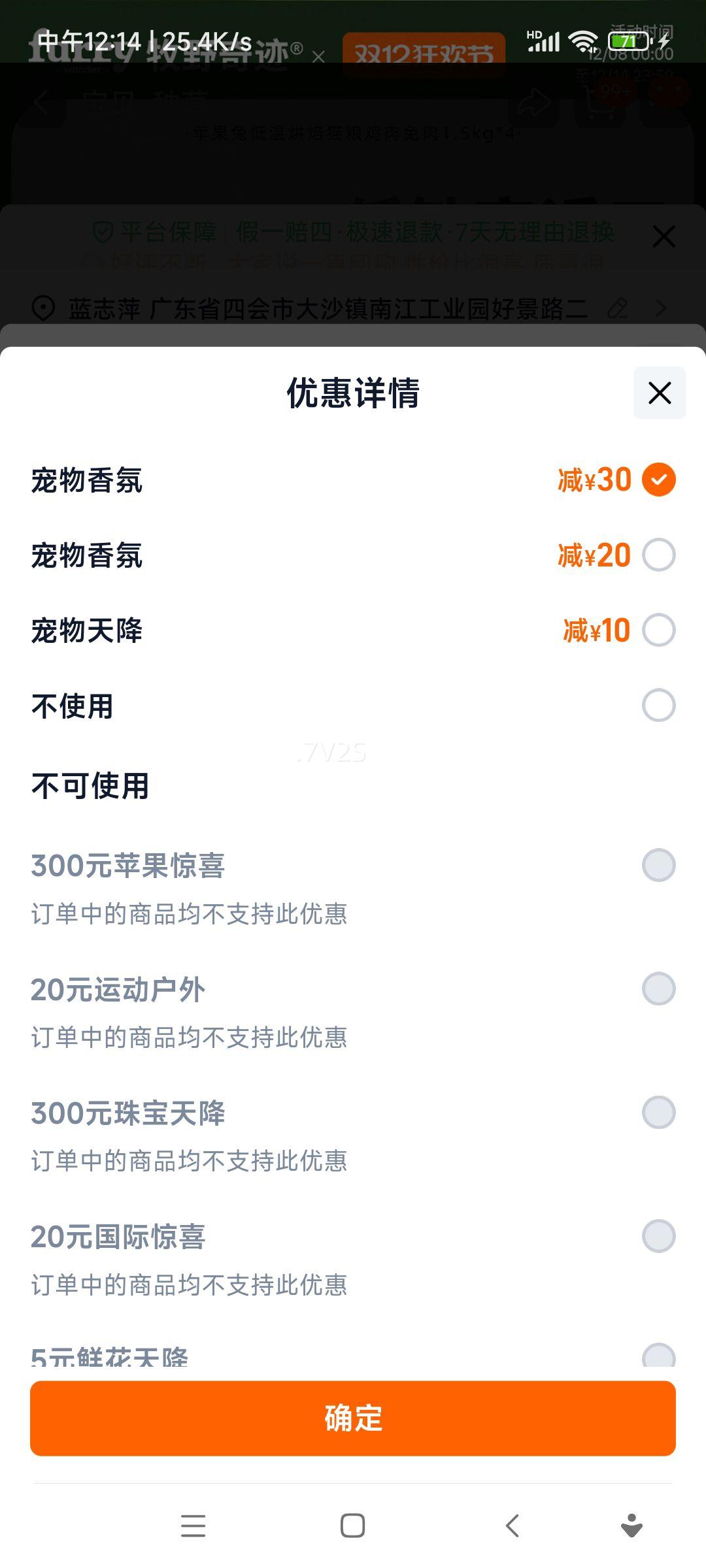The image size is (706, 1568).
Task: Tap the back arrow in the navigation bar
Action: tap(511, 1527)
